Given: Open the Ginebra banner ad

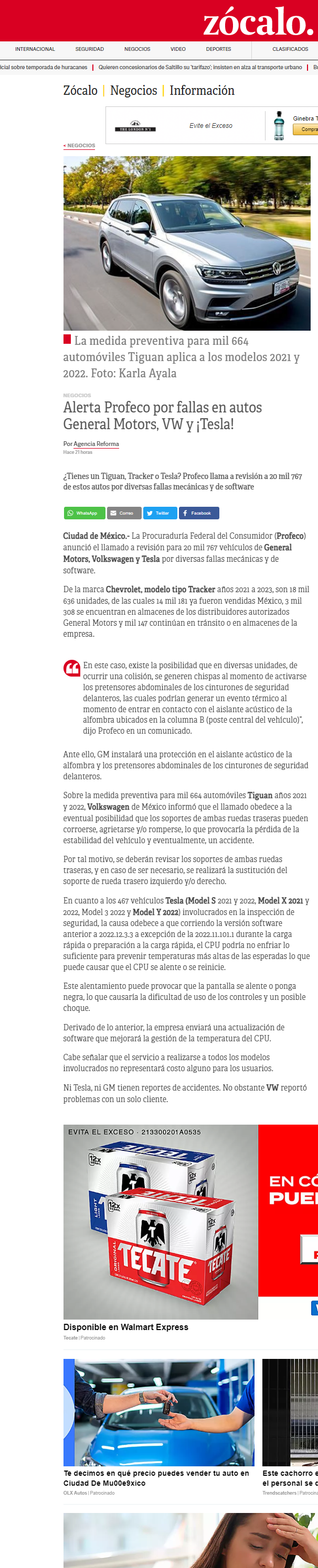Looking at the screenshot, I should (x=211, y=125).
